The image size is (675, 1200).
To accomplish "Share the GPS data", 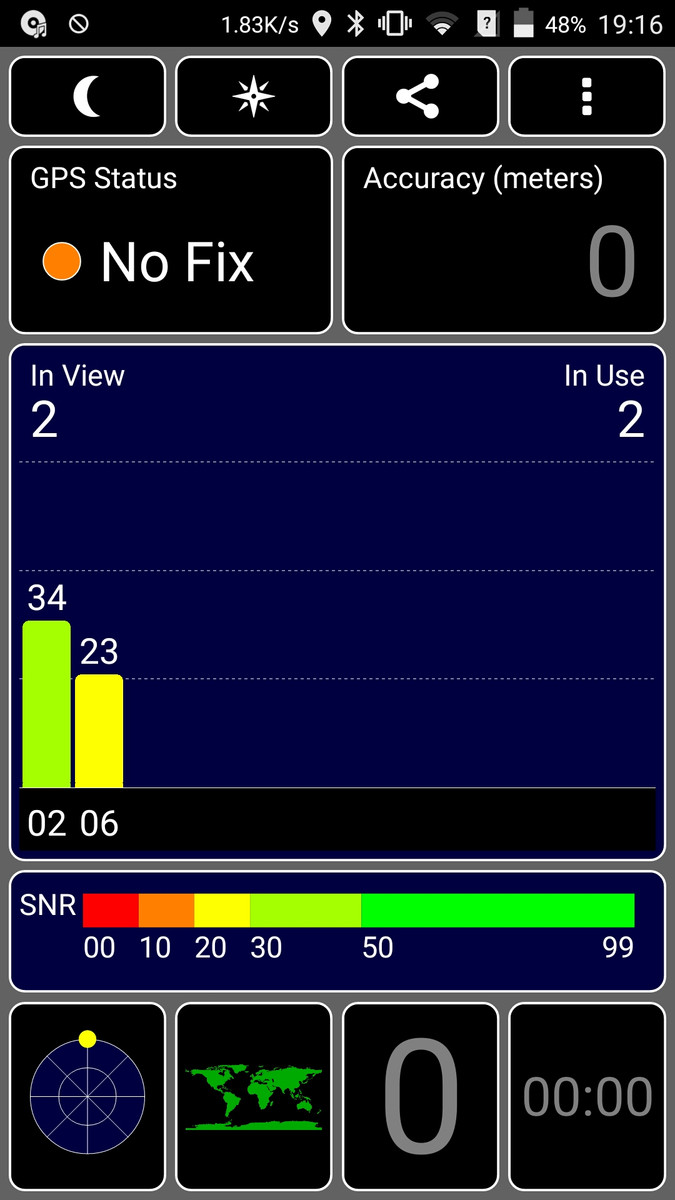I will pyautogui.click(x=420, y=97).
